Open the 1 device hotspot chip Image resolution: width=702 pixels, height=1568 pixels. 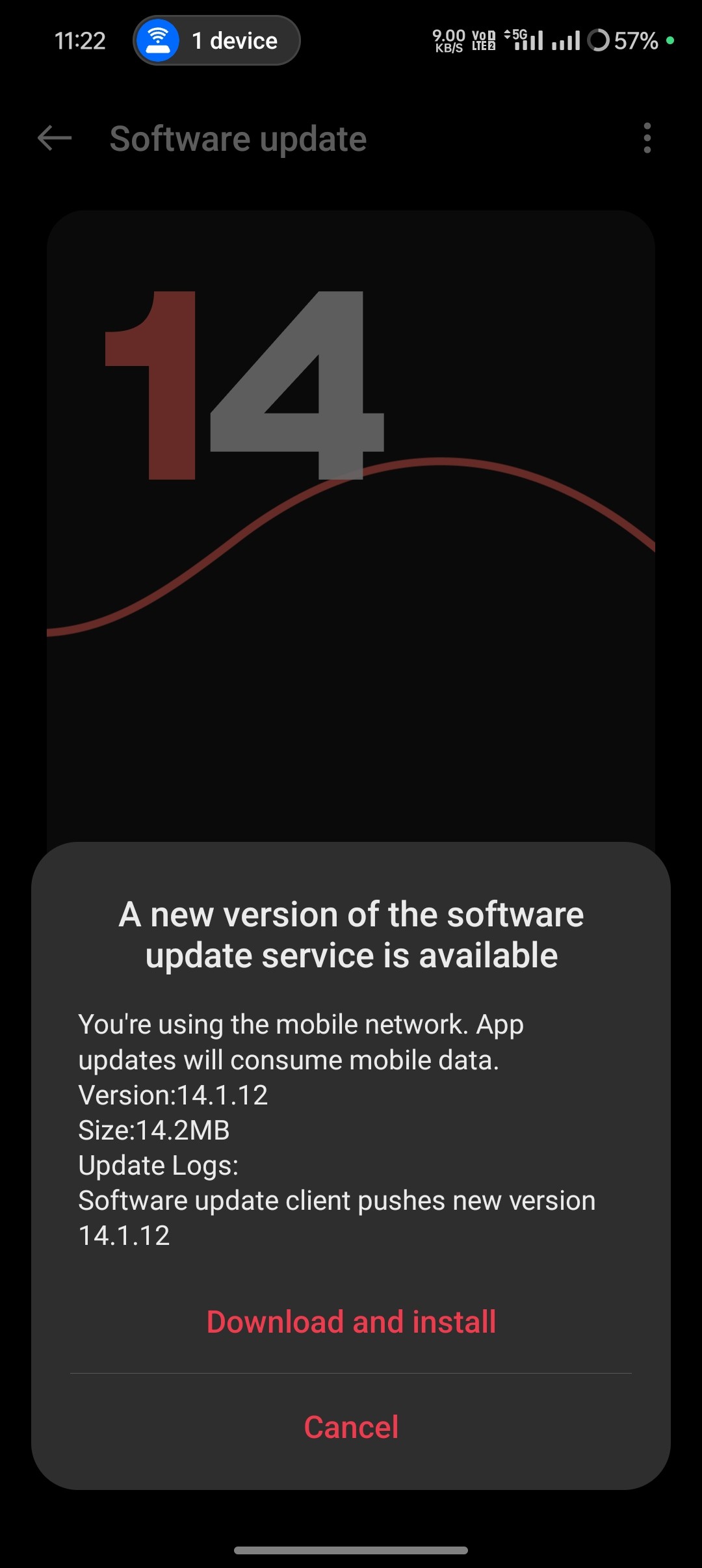[216, 41]
